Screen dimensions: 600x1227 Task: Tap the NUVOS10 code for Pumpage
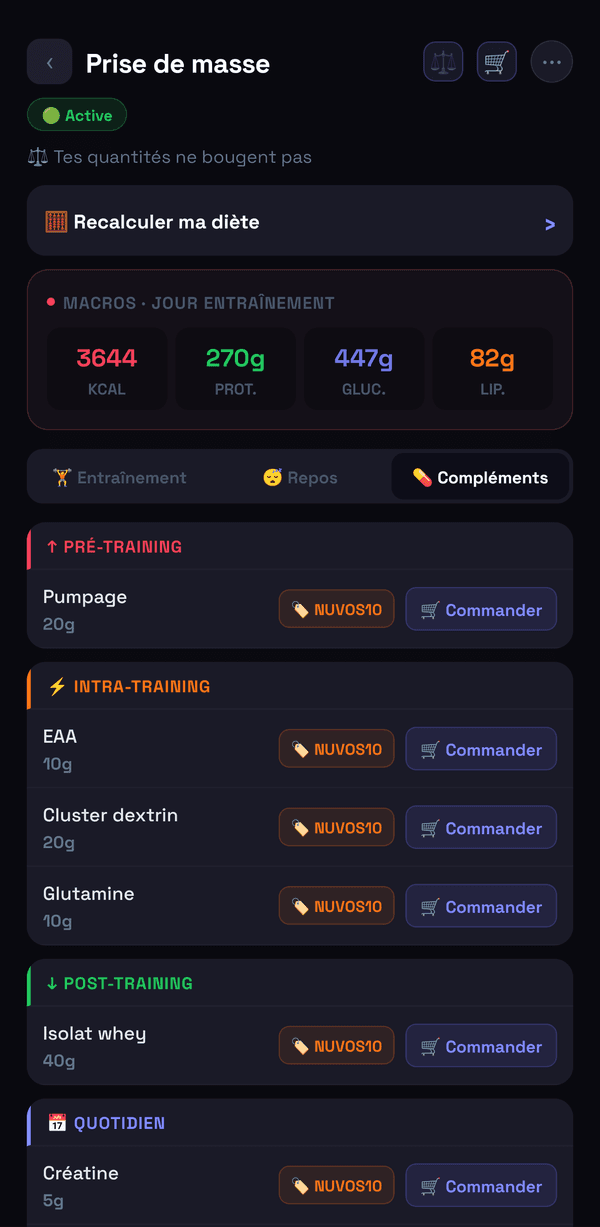coord(337,609)
